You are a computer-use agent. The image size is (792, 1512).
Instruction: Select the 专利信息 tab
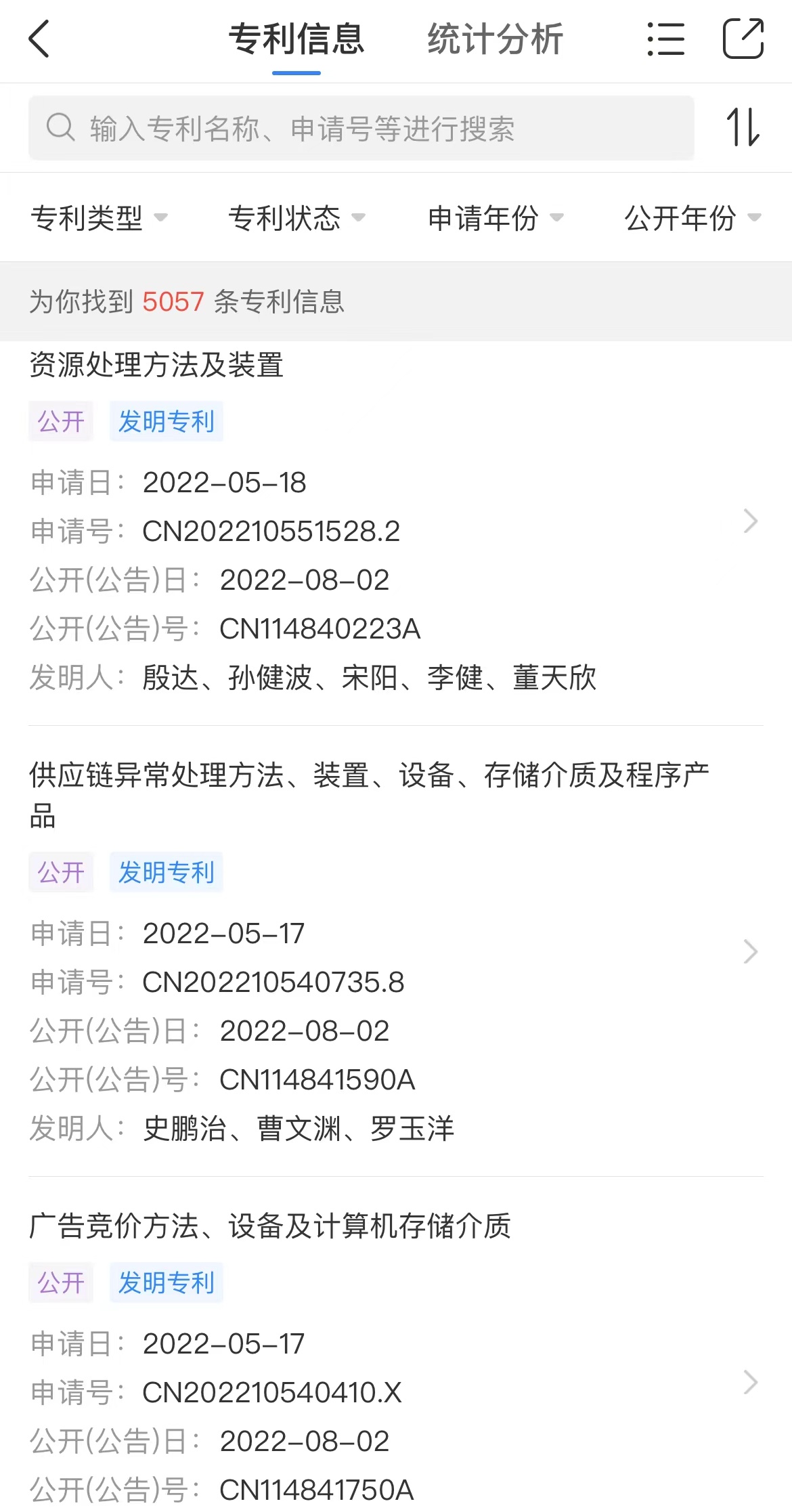[x=296, y=39]
